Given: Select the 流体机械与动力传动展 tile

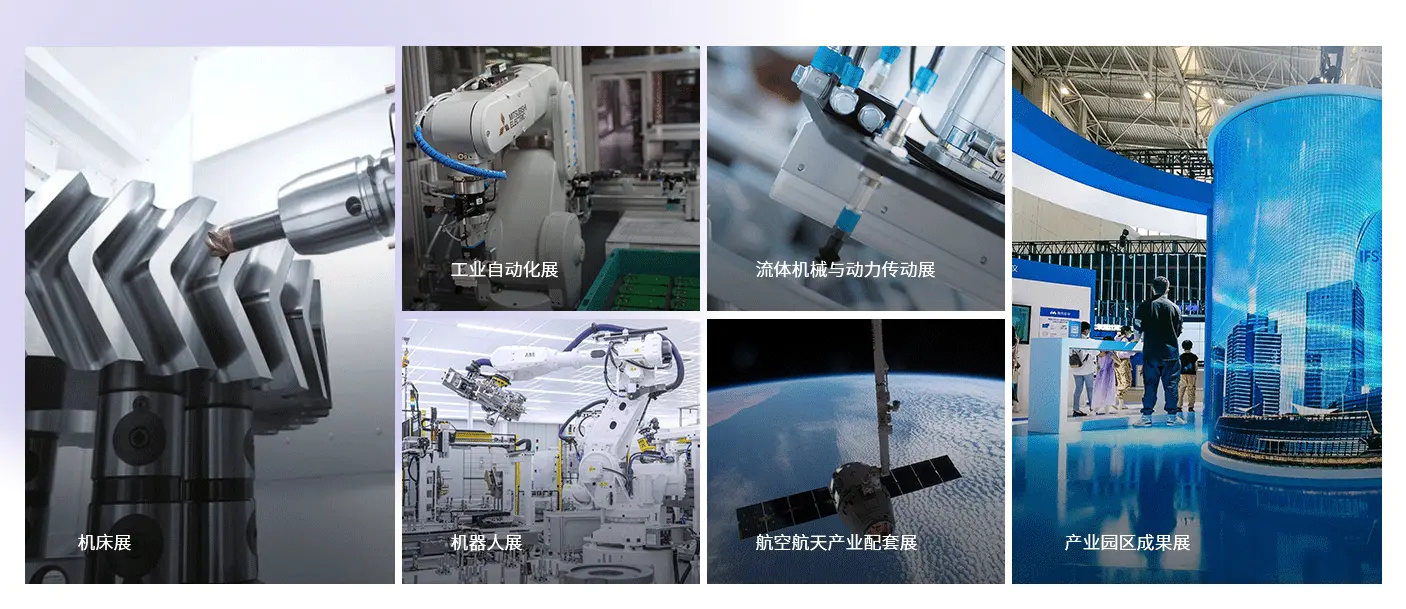Looking at the screenshot, I should 855,178.
